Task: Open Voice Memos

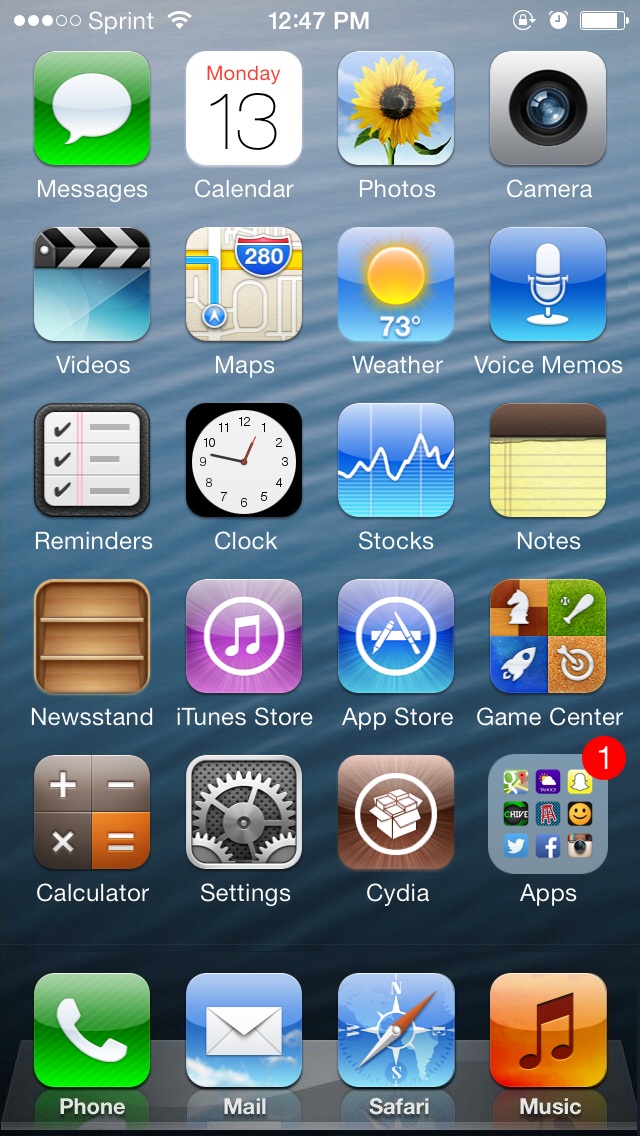Action: (548, 285)
